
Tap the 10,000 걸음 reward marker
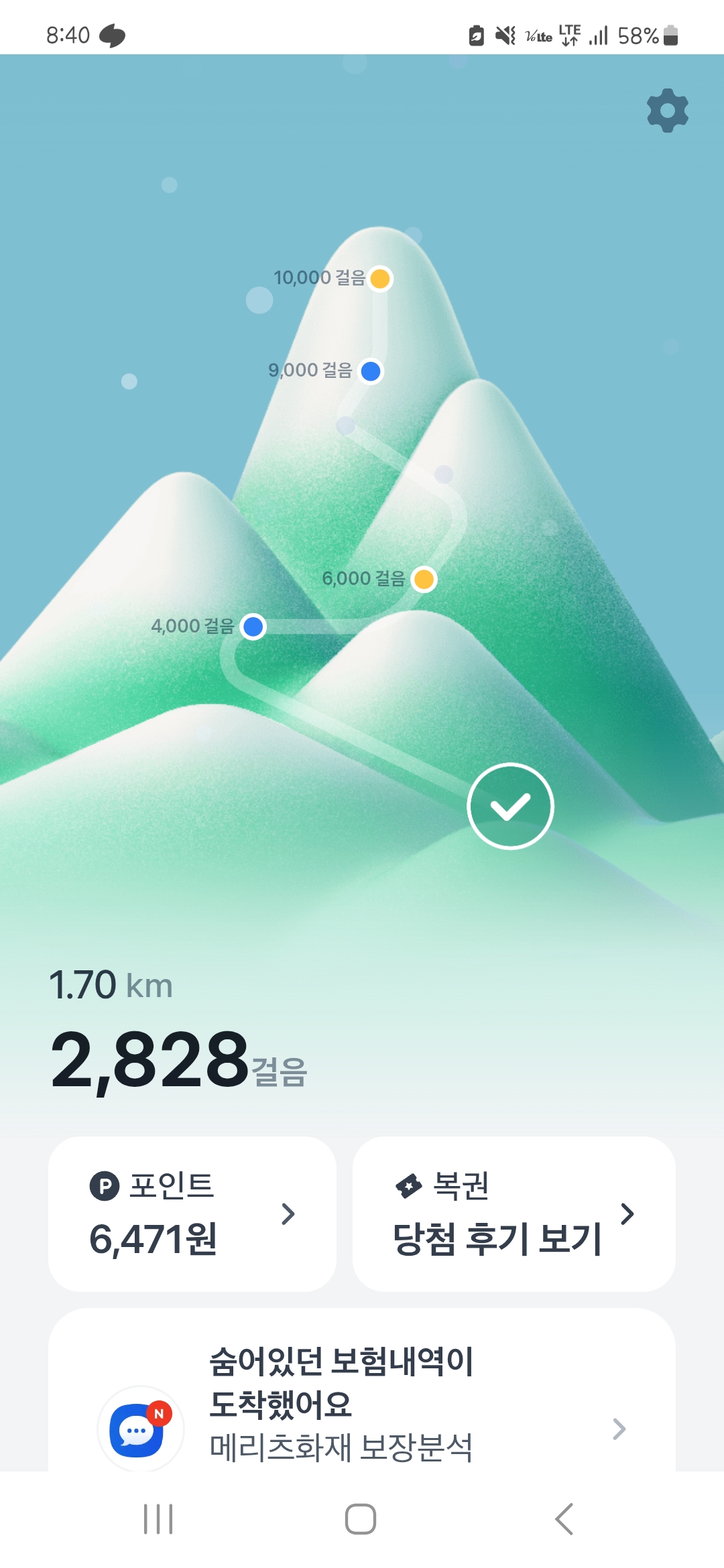tap(380, 278)
